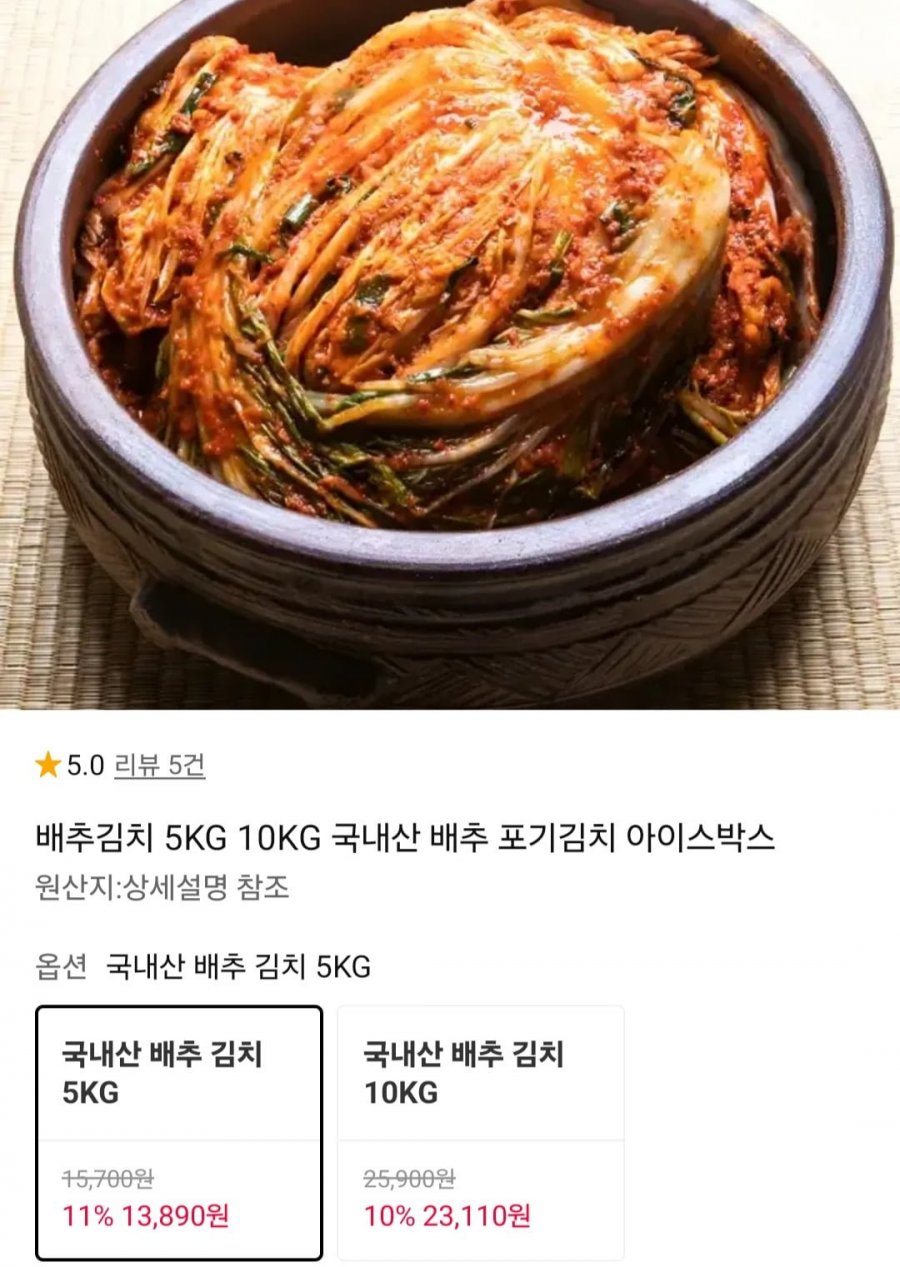Select the 국내산 배추 김치 5KG option

point(179,1132)
